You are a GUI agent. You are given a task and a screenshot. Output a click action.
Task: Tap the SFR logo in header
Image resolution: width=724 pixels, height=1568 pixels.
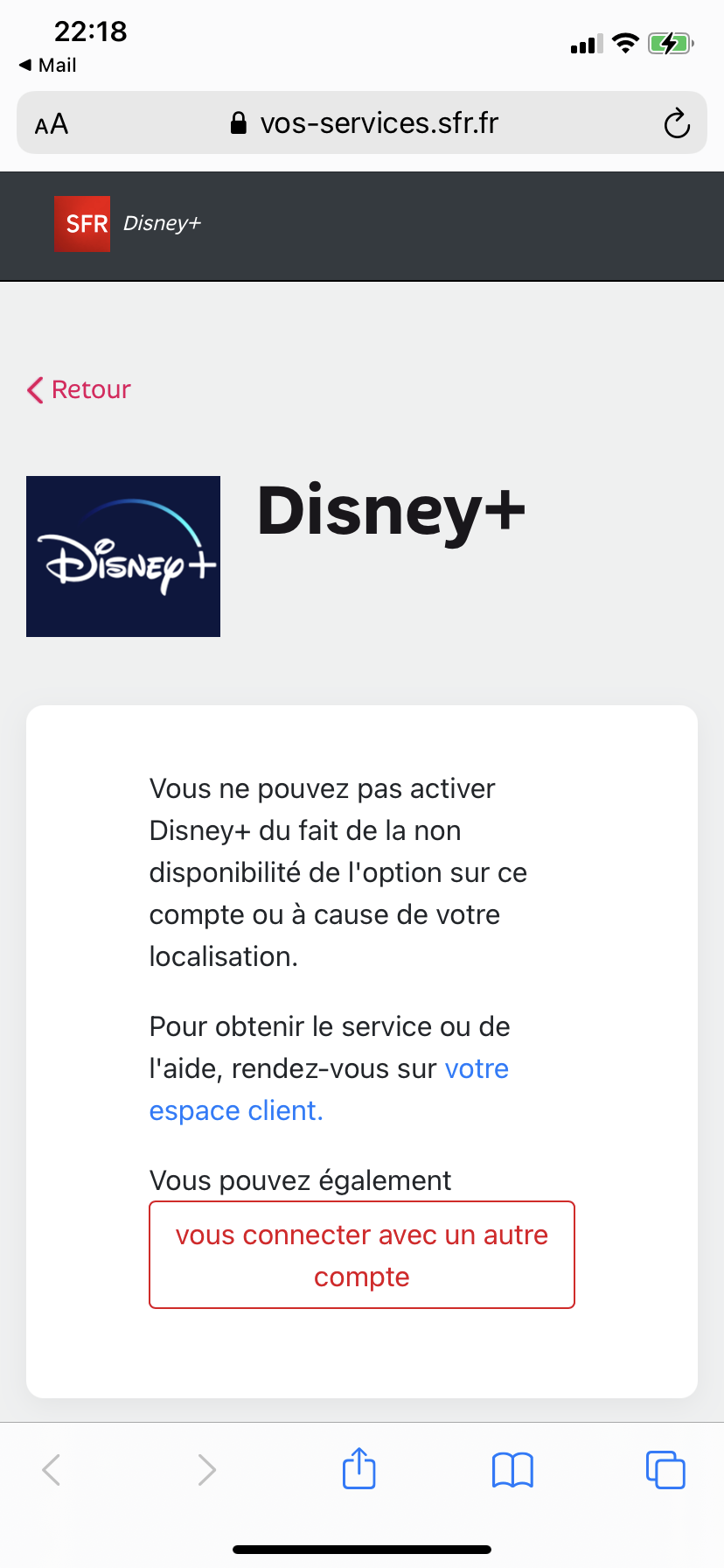click(x=82, y=224)
